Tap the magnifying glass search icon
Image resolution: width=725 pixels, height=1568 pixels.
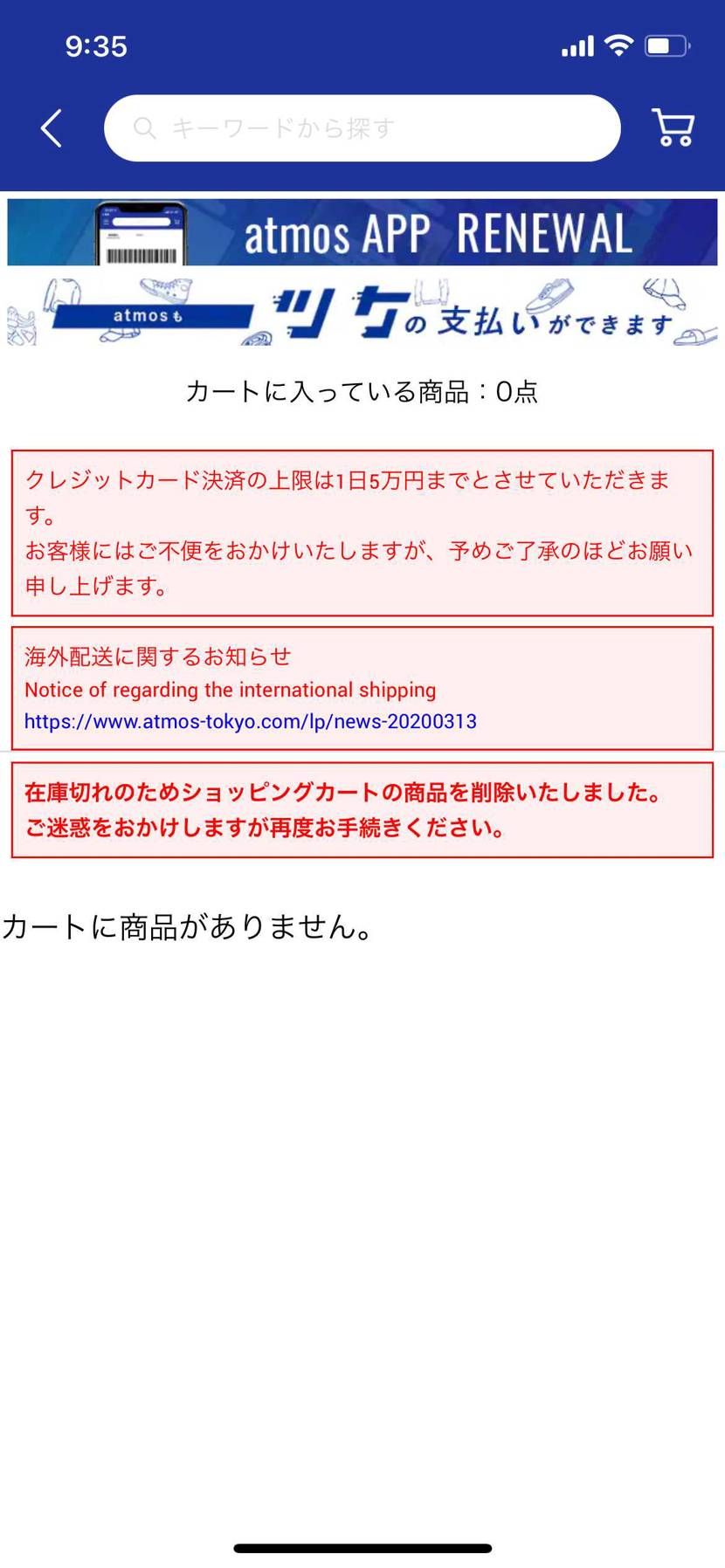(x=145, y=128)
